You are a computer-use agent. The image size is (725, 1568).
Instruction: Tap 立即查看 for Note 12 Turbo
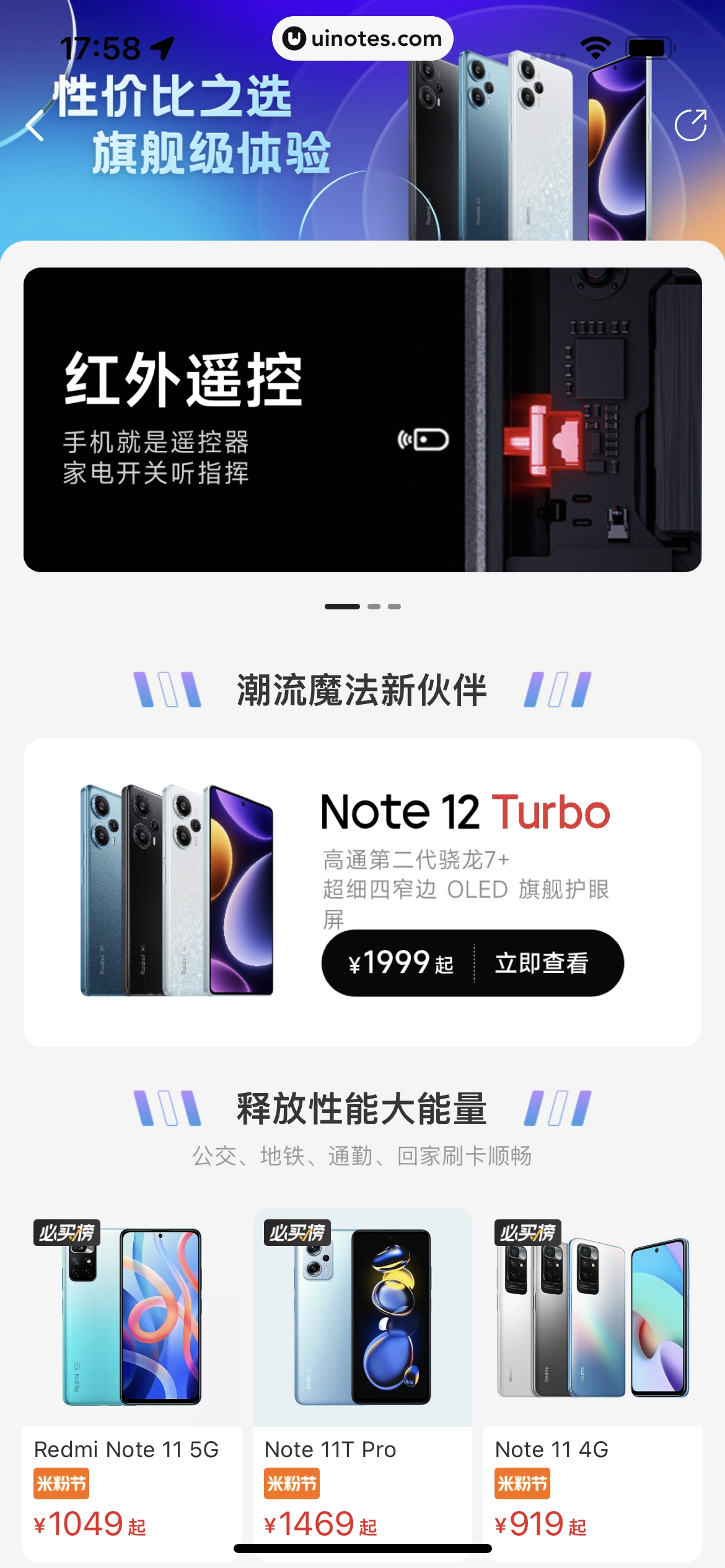click(x=541, y=964)
